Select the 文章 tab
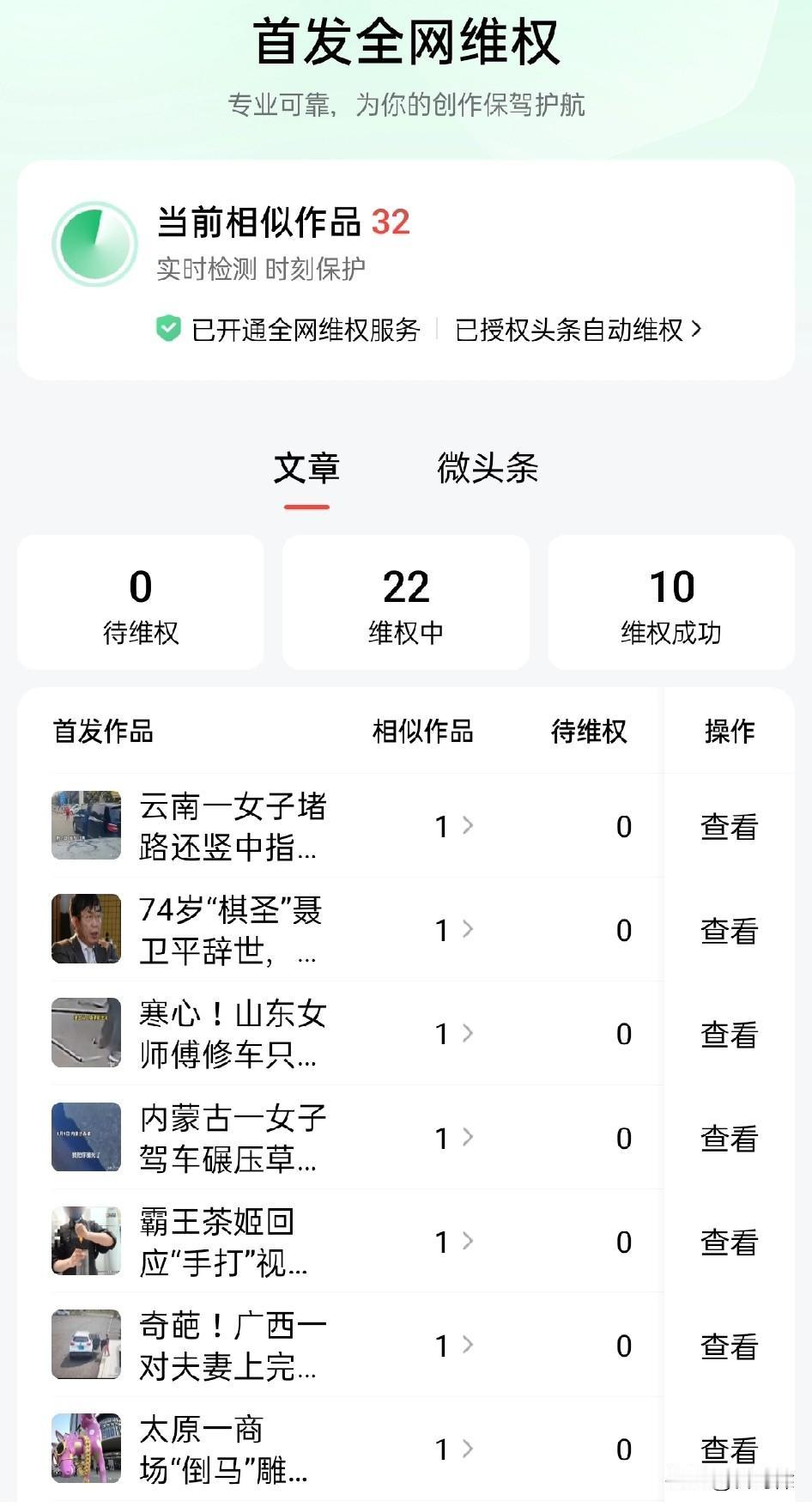Image resolution: width=812 pixels, height=1507 pixels. [306, 470]
